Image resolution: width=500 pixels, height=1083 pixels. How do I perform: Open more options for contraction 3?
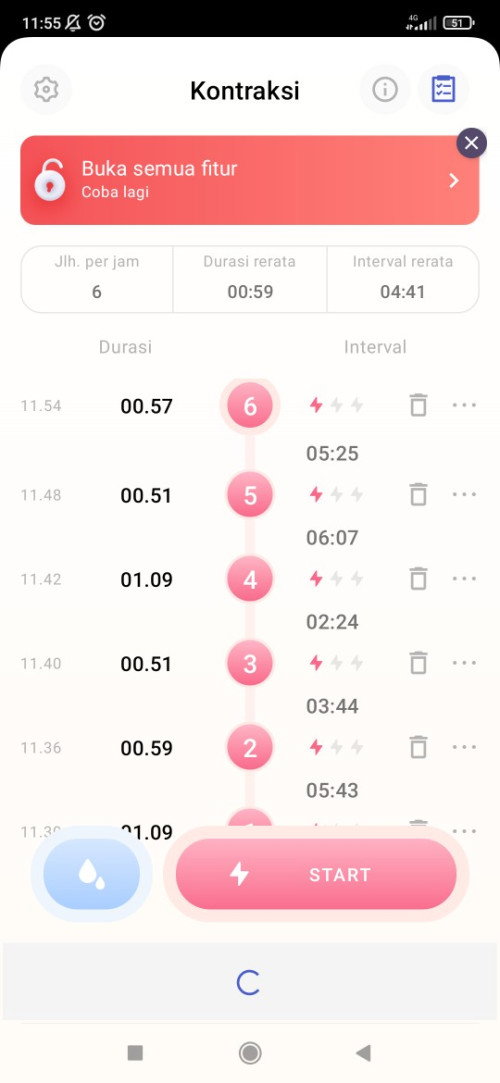coord(463,662)
